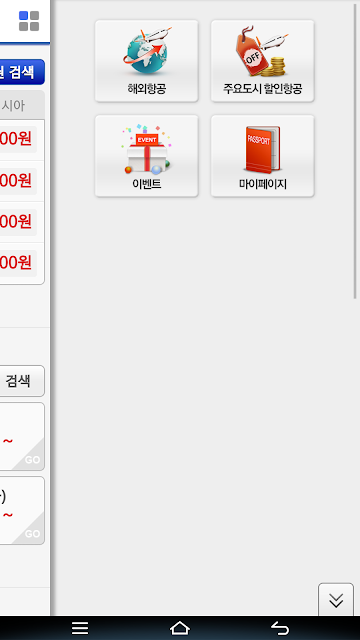Tap the double-chevron down button
This screenshot has height=640, width=360.
(336, 600)
